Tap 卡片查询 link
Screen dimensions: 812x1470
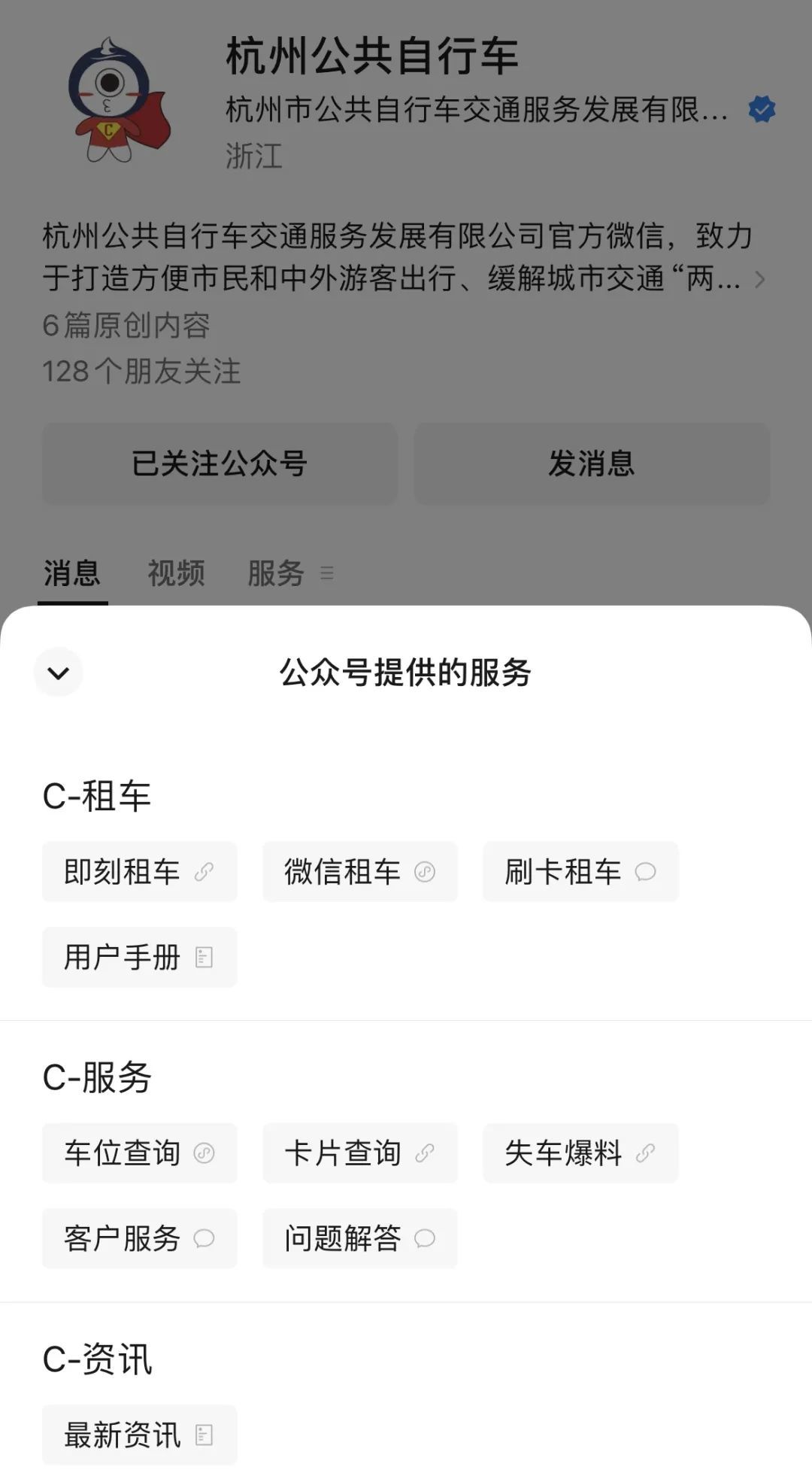coord(359,1153)
